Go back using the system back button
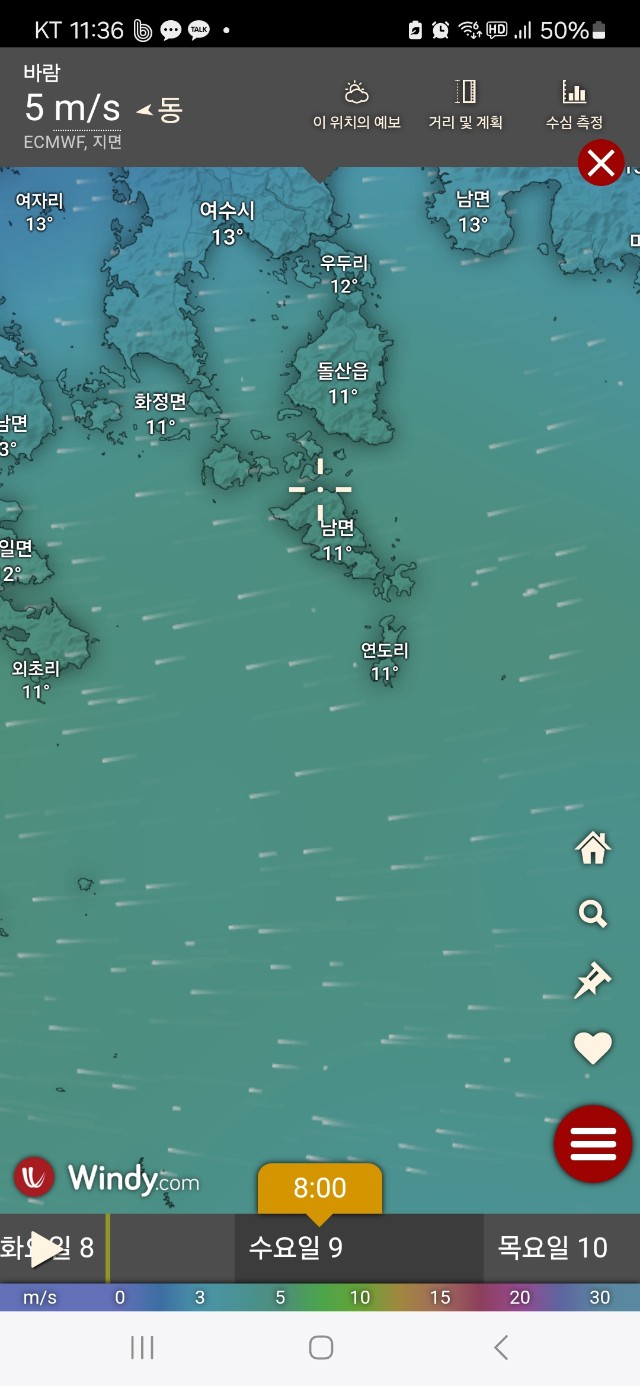Viewport: 640px width, 1386px height. 501,1348
